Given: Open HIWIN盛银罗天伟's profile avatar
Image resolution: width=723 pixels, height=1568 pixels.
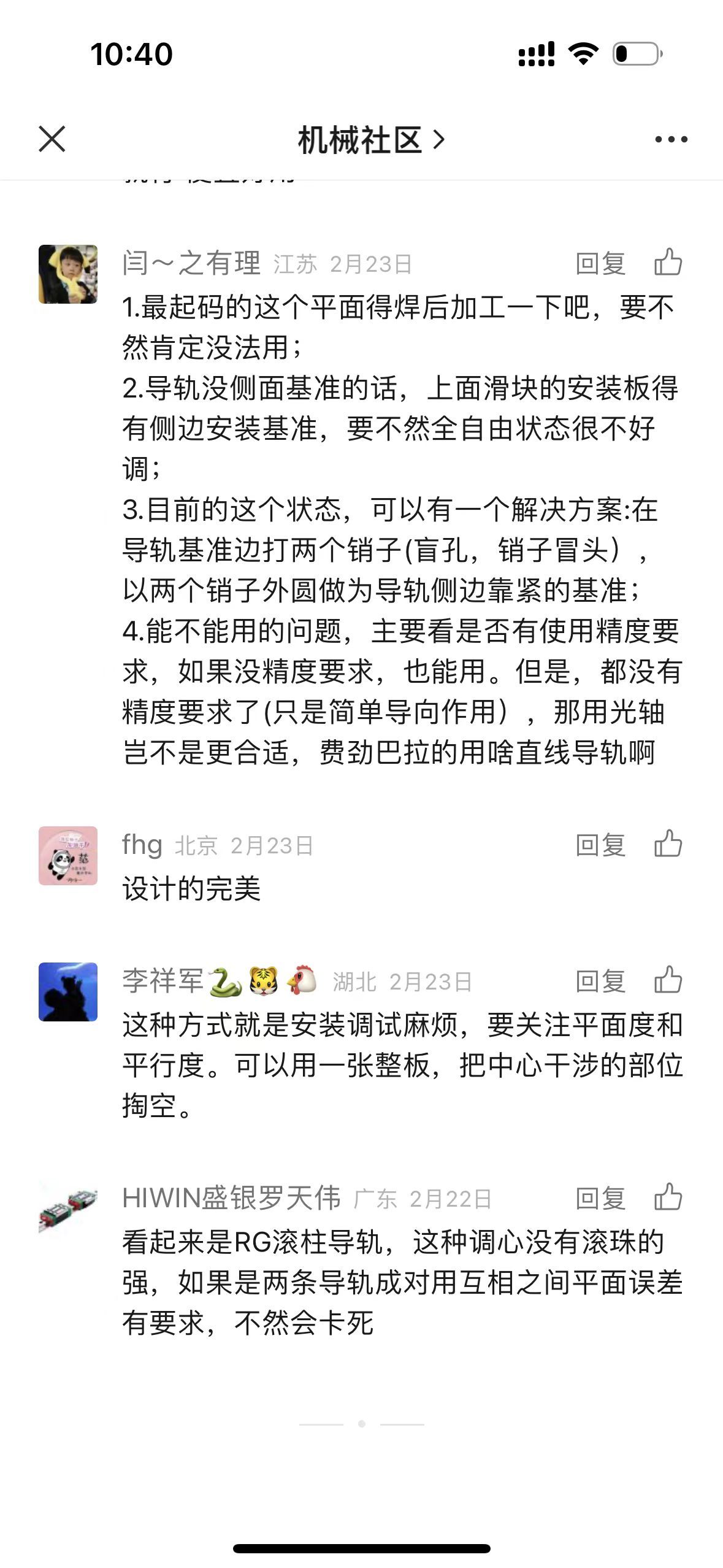Looking at the screenshot, I should click(68, 1207).
